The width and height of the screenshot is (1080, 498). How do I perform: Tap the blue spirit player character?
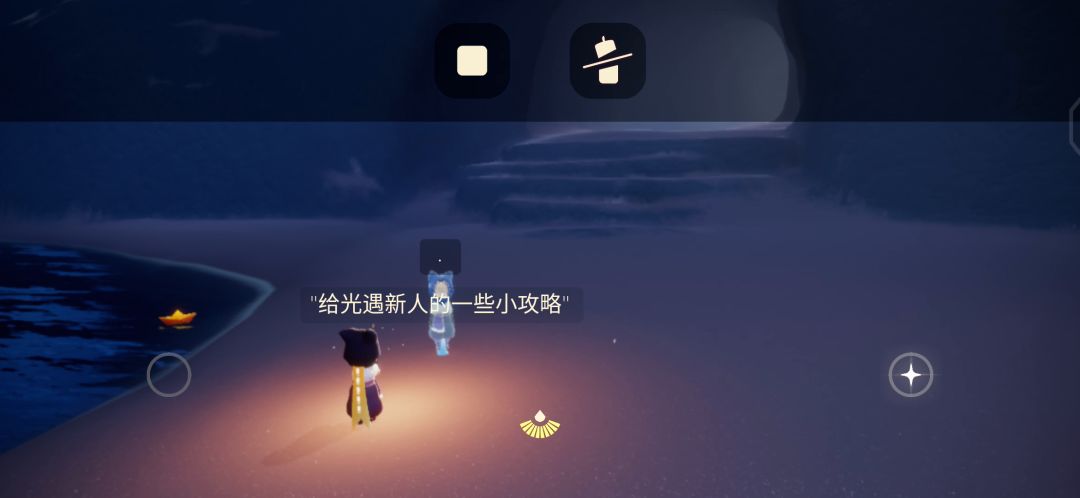pos(440,313)
